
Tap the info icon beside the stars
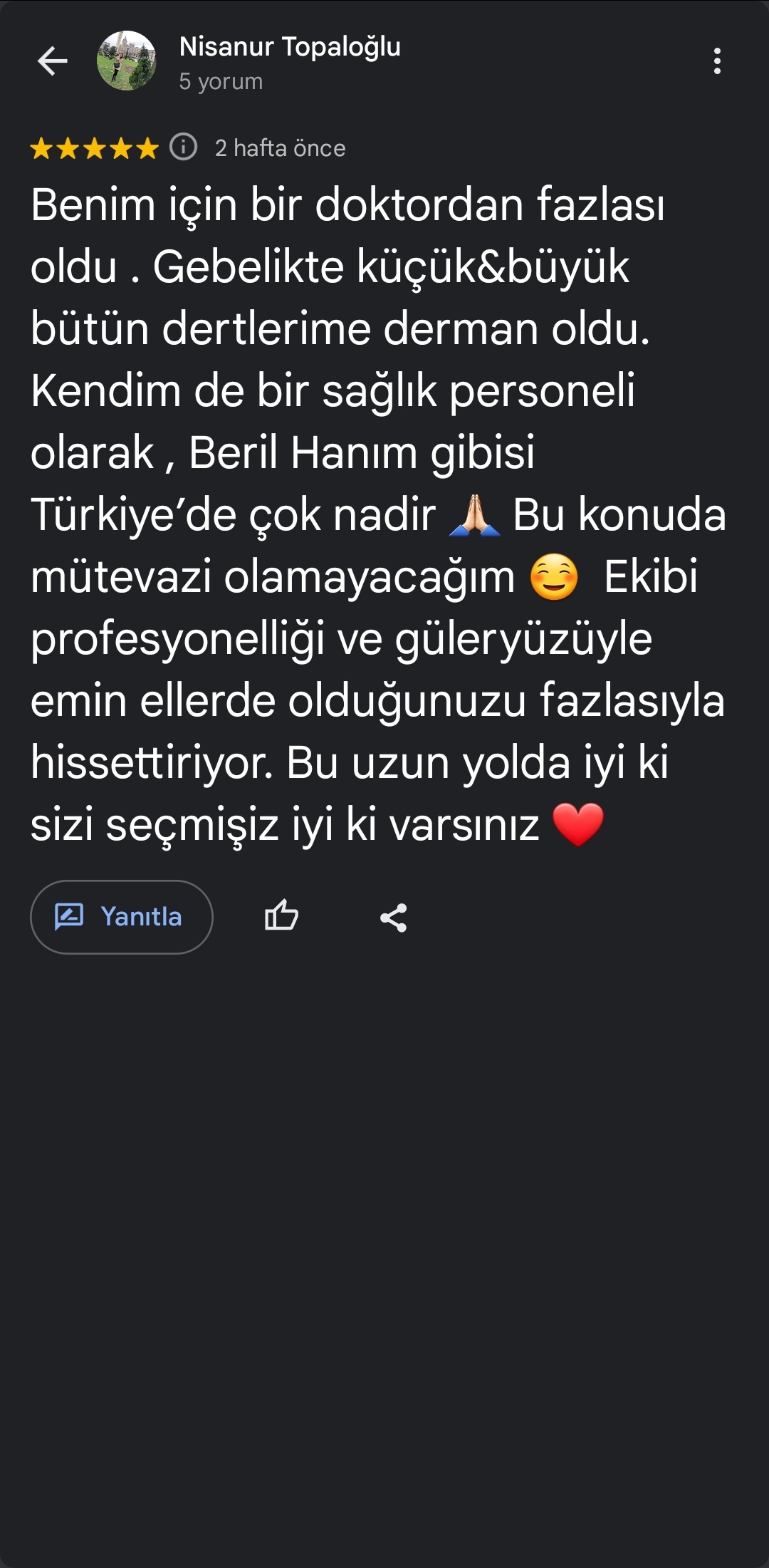click(x=183, y=147)
